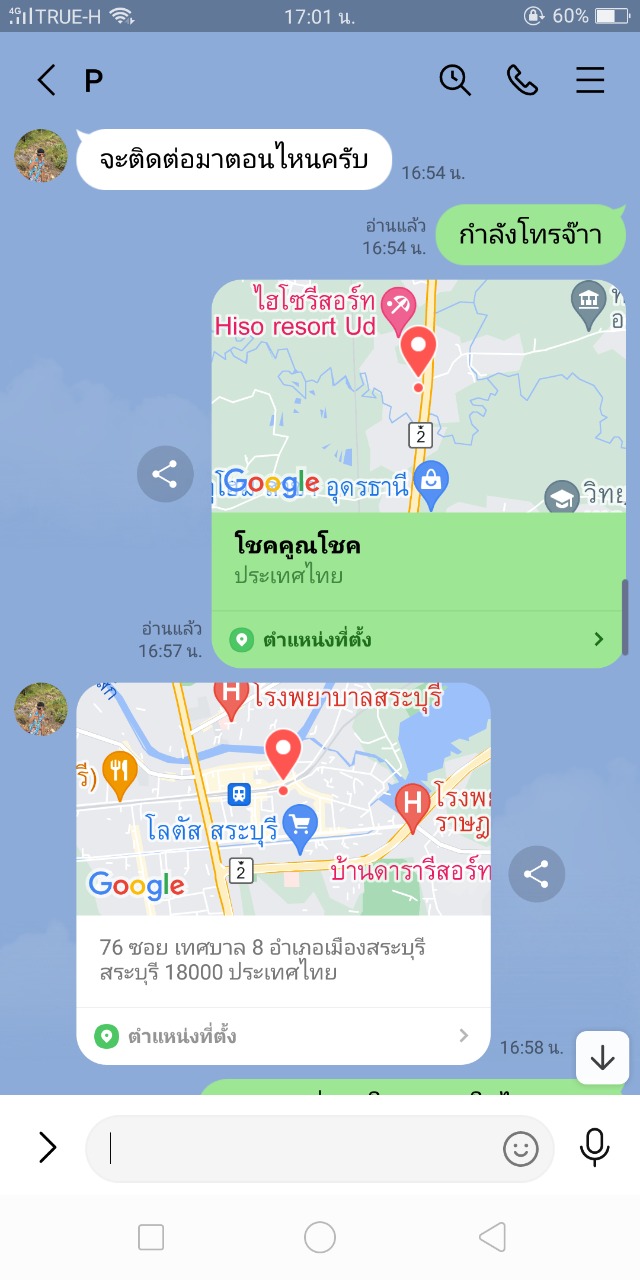The width and height of the screenshot is (640, 1280).
Task: Open the 76 ซอย เทศบาล 8 location card
Action: click(x=283, y=873)
